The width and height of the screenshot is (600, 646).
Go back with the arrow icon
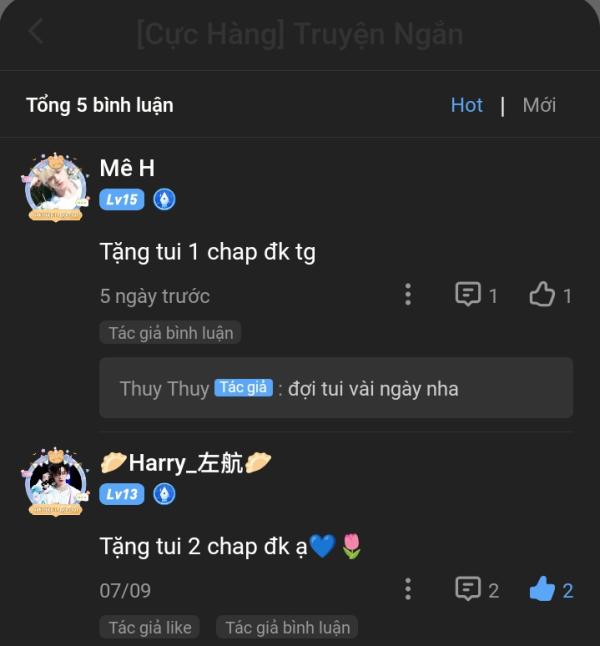click(36, 32)
